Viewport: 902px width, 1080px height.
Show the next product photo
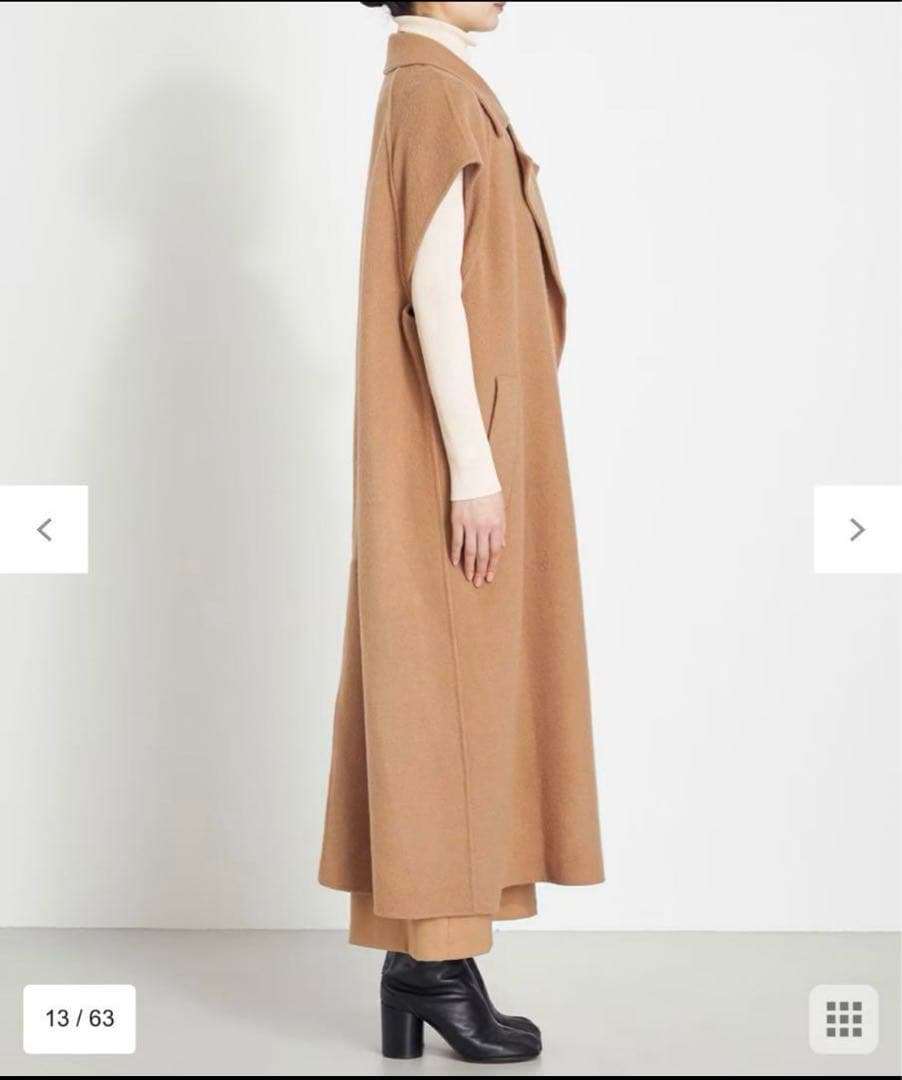857,529
